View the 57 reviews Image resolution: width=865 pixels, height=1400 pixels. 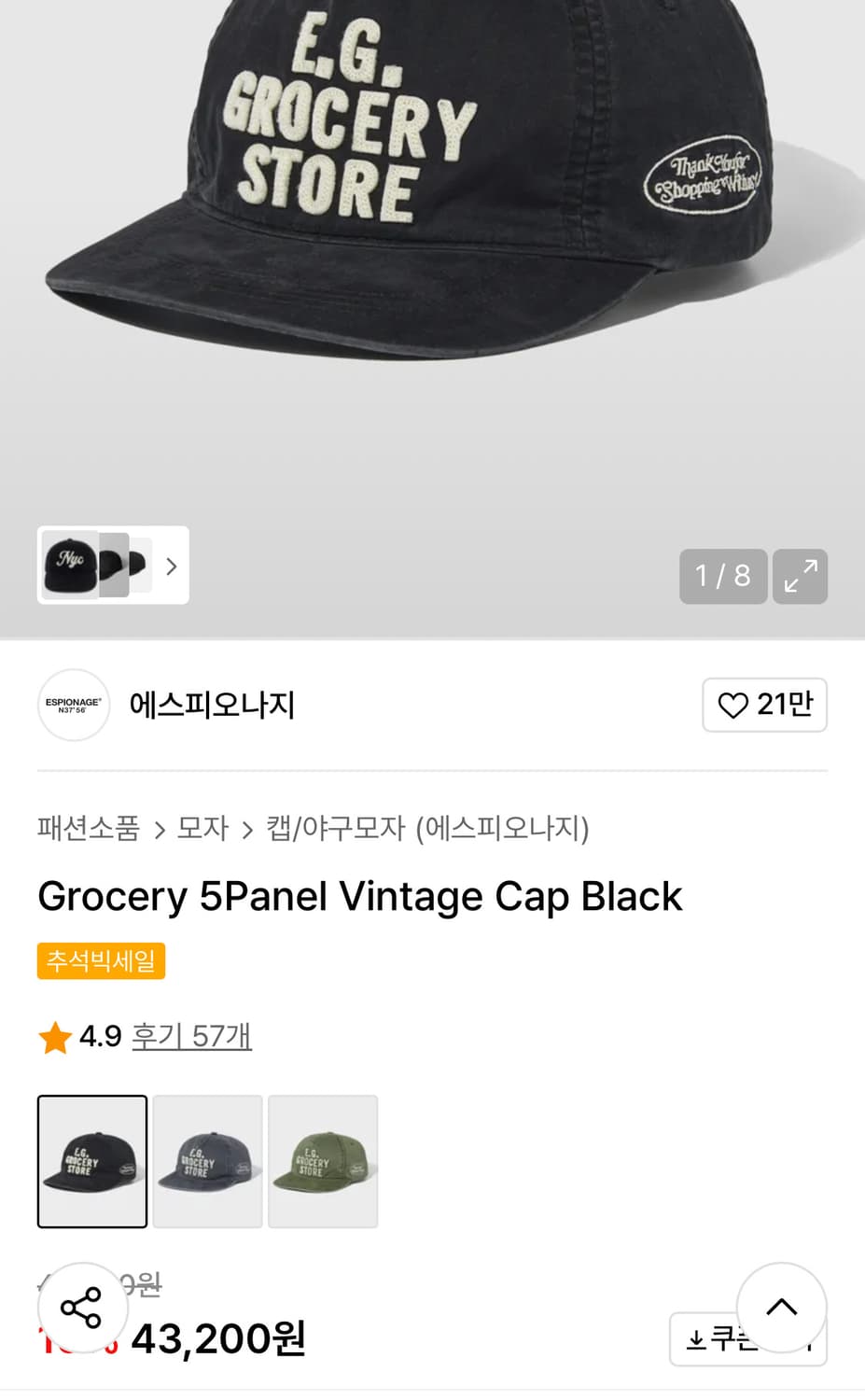click(191, 1036)
